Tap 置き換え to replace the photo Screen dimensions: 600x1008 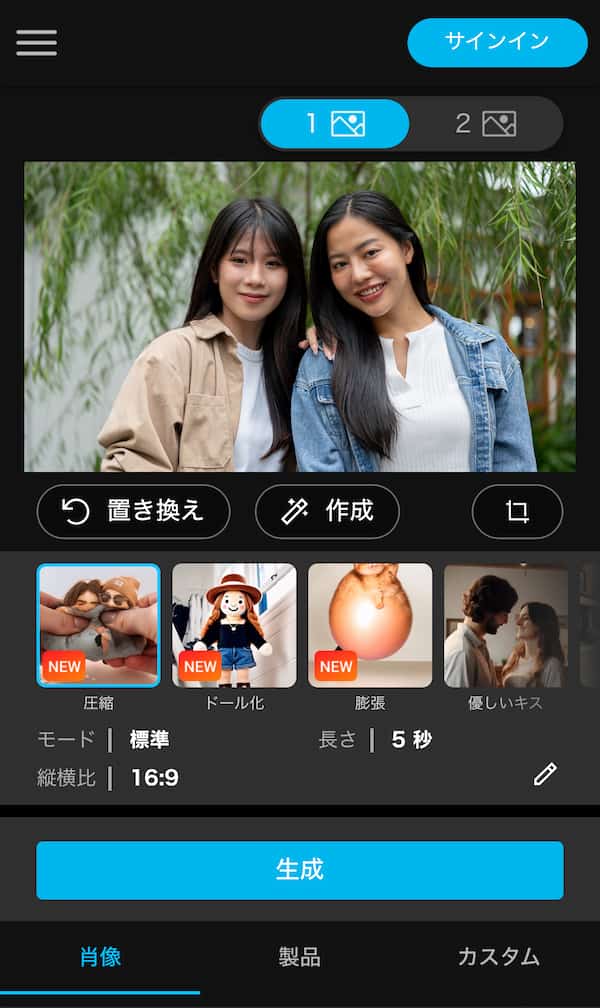[133, 512]
